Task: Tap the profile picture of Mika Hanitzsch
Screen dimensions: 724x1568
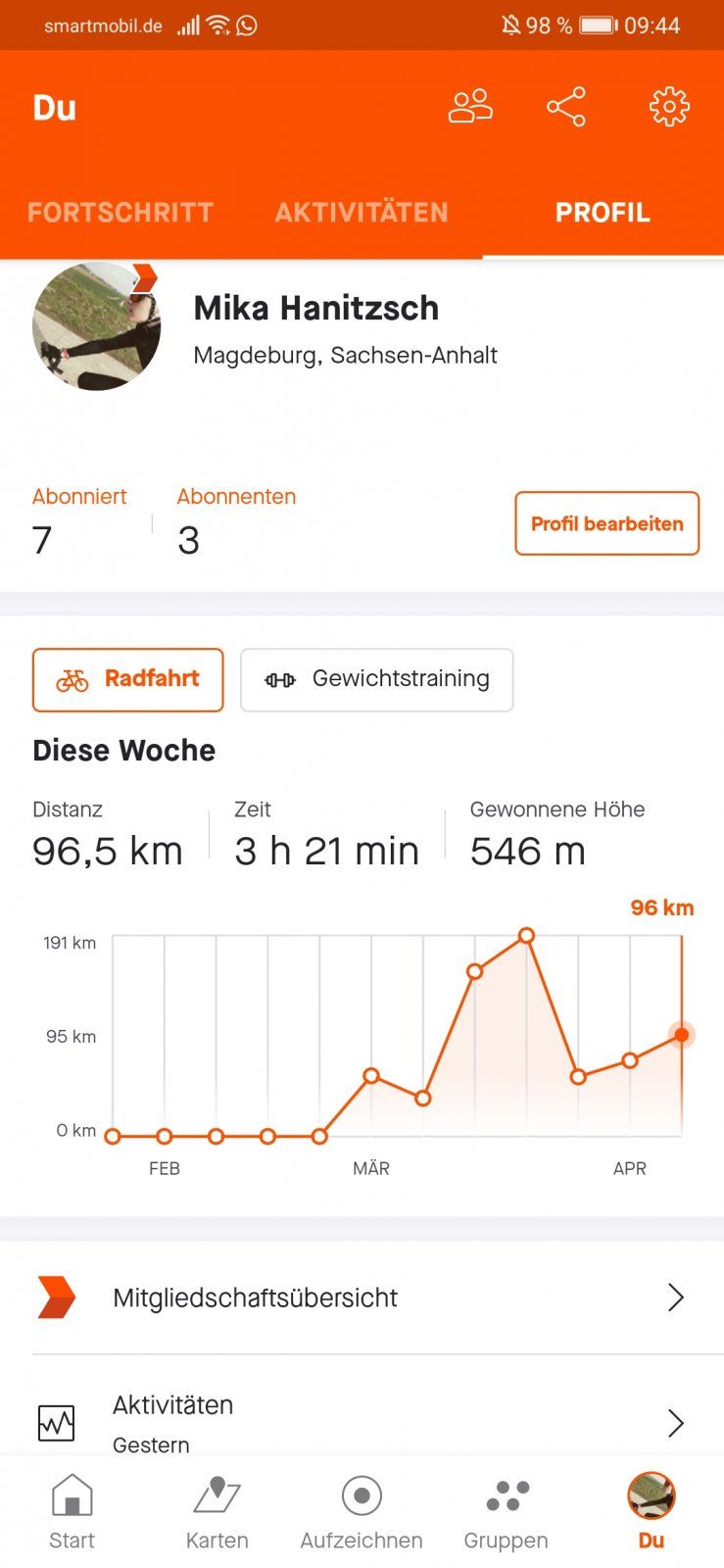Action: pyautogui.click(x=96, y=327)
